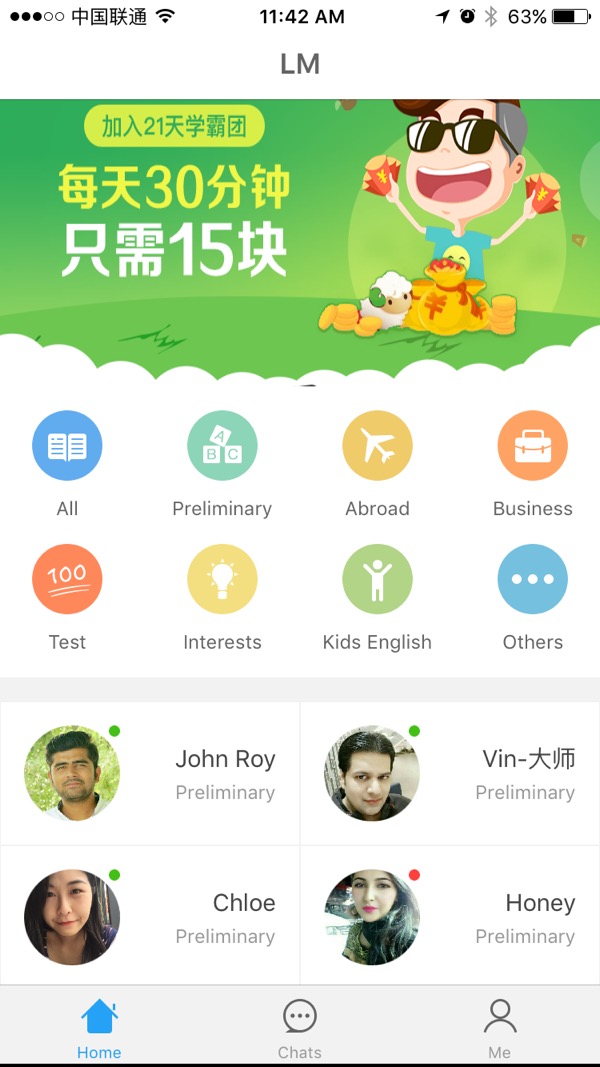Go to the Me tab
Viewport: 600px width, 1067px height.
pos(499,1028)
